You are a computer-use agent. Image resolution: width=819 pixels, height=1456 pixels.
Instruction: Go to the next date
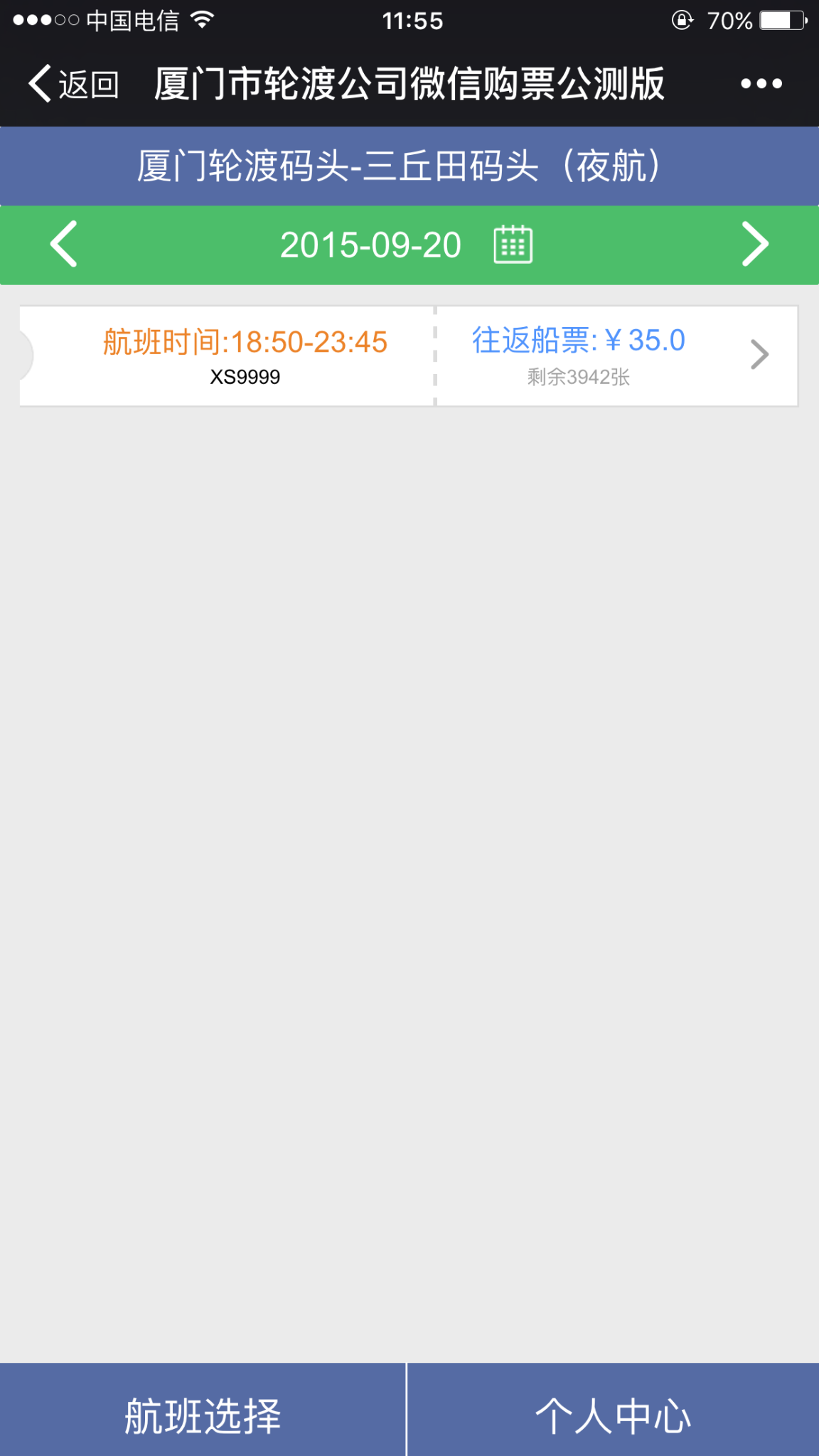[x=755, y=245]
